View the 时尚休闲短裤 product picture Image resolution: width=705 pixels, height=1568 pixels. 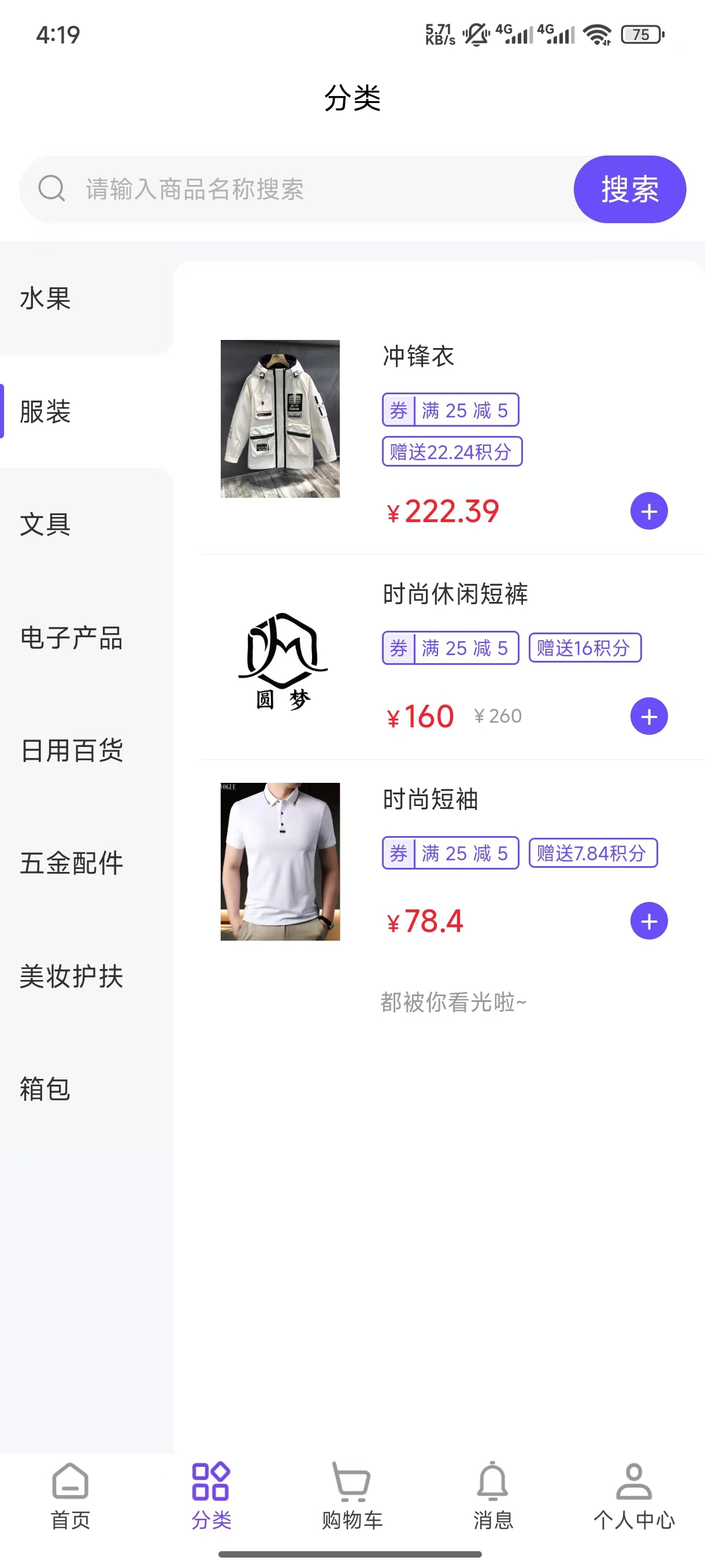click(x=280, y=660)
